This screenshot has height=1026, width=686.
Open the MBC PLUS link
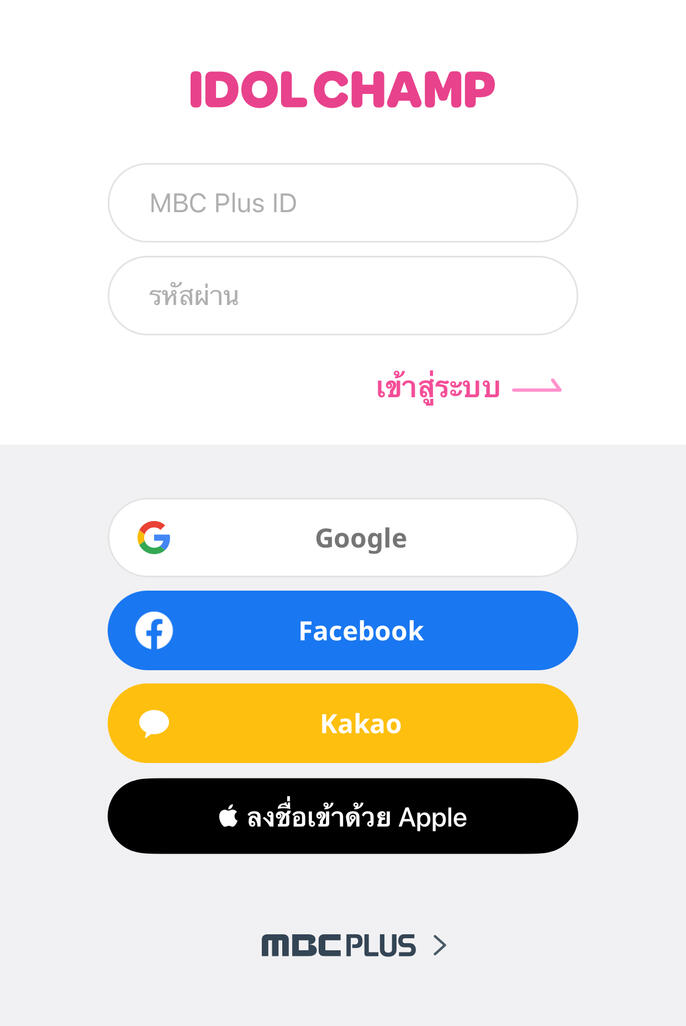353,945
